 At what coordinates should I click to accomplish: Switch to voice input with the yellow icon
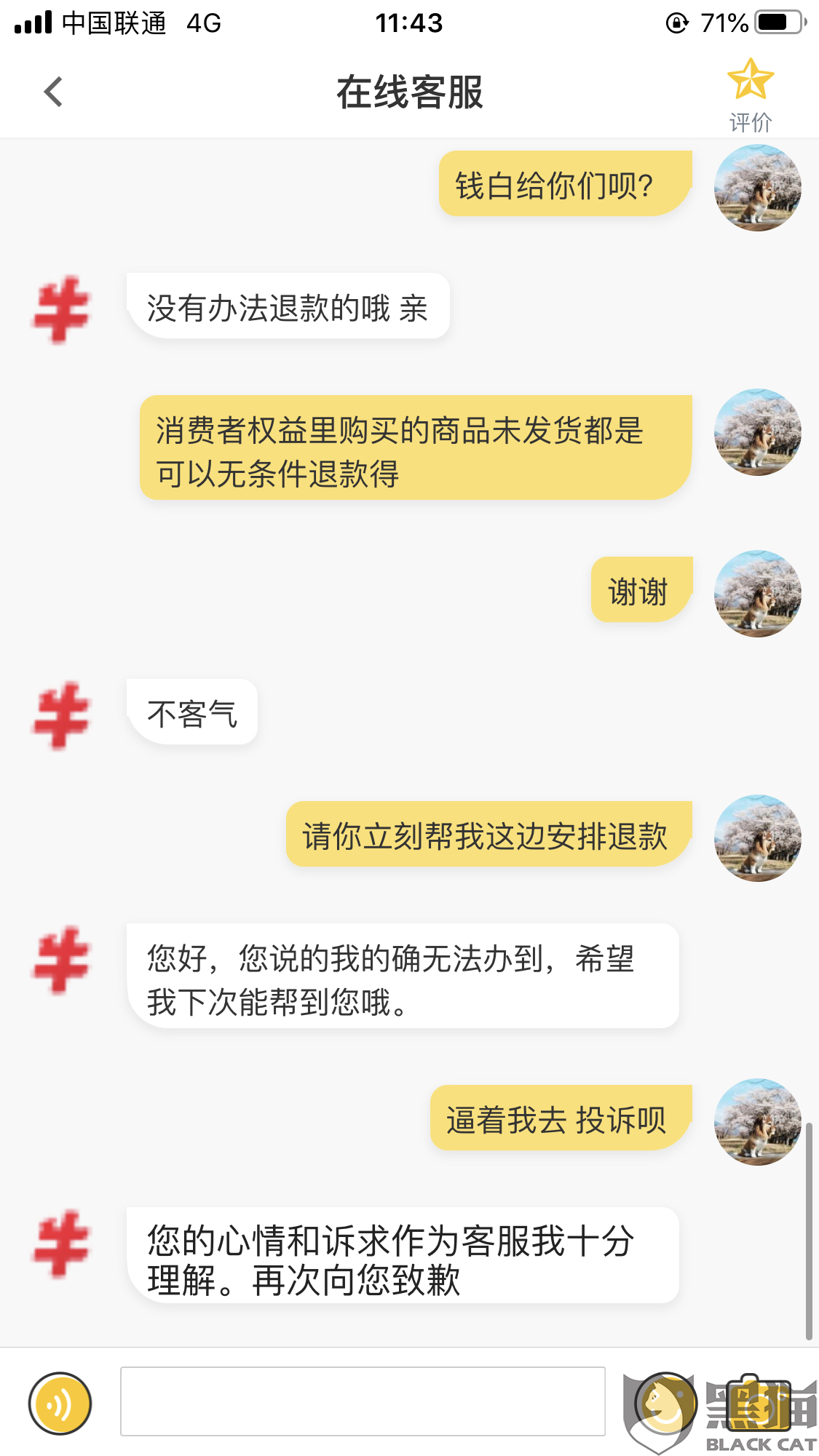tap(60, 1404)
